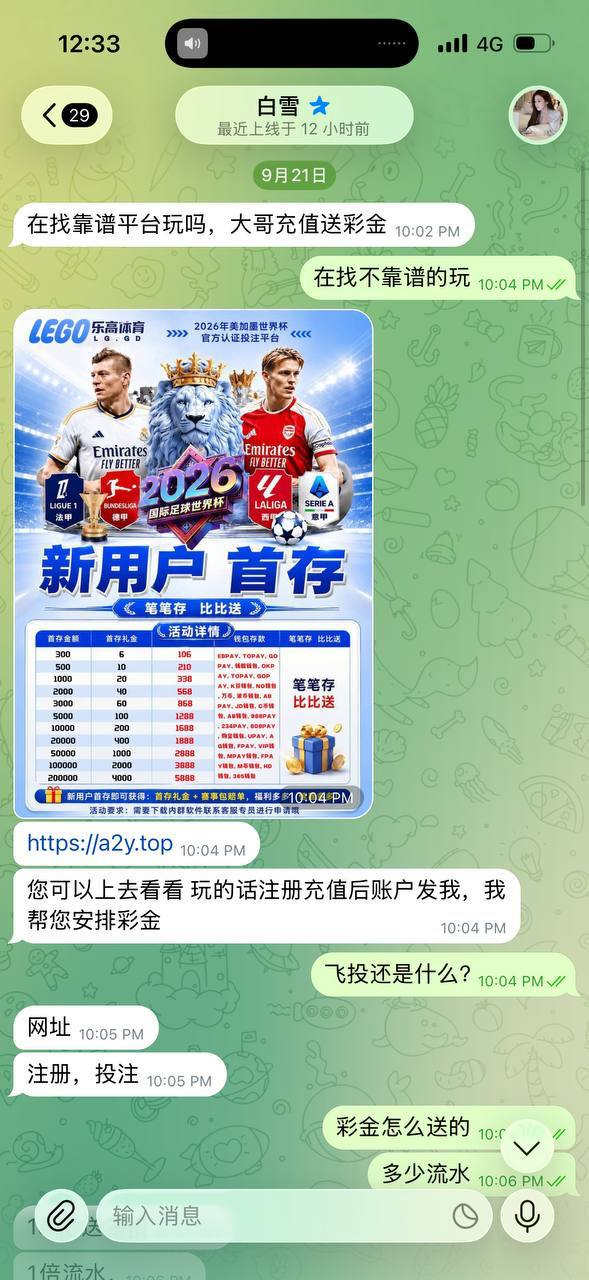
Task: Open the contact's profile photo
Action: coord(538,115)
